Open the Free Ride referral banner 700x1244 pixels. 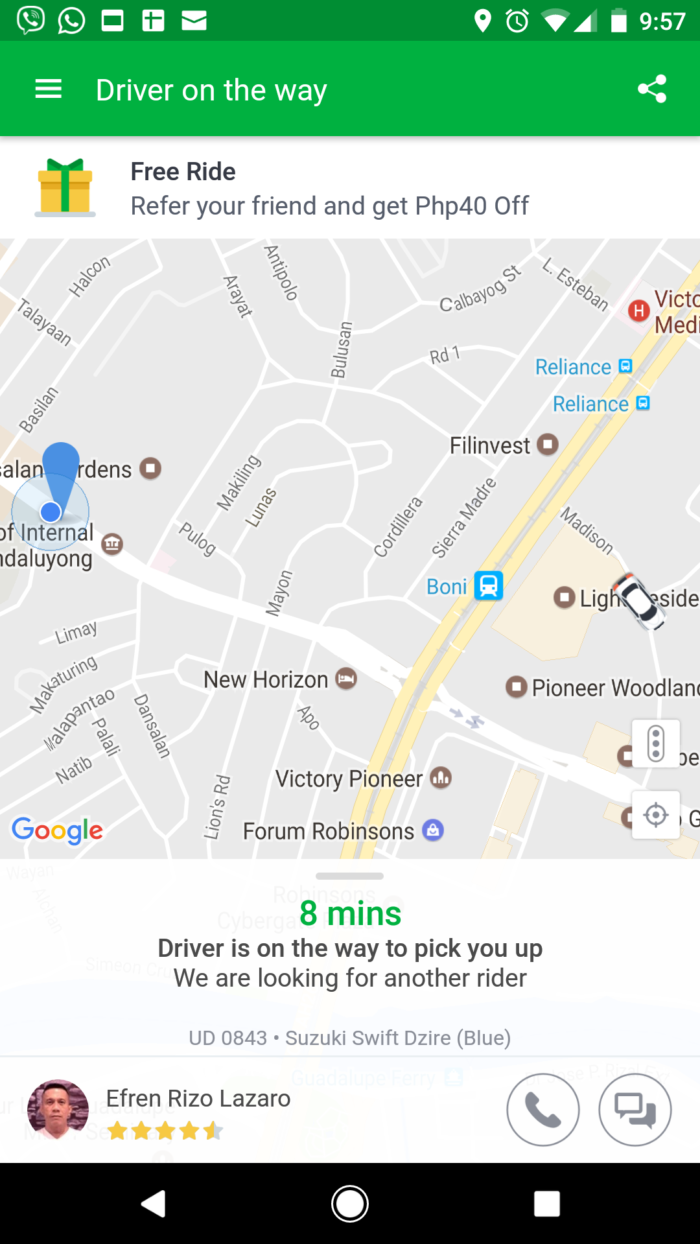pyautogui.click(x=350, y=188)
